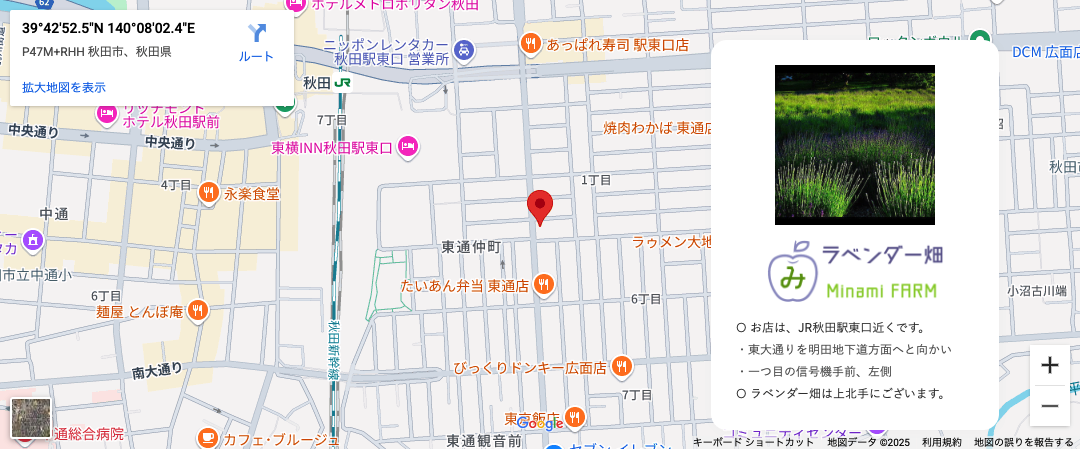Screen dimensions: 1080x449
Task: Select 永楽食堂 restaurant marker
Action: pyautogui.click(x=209, y=192)
